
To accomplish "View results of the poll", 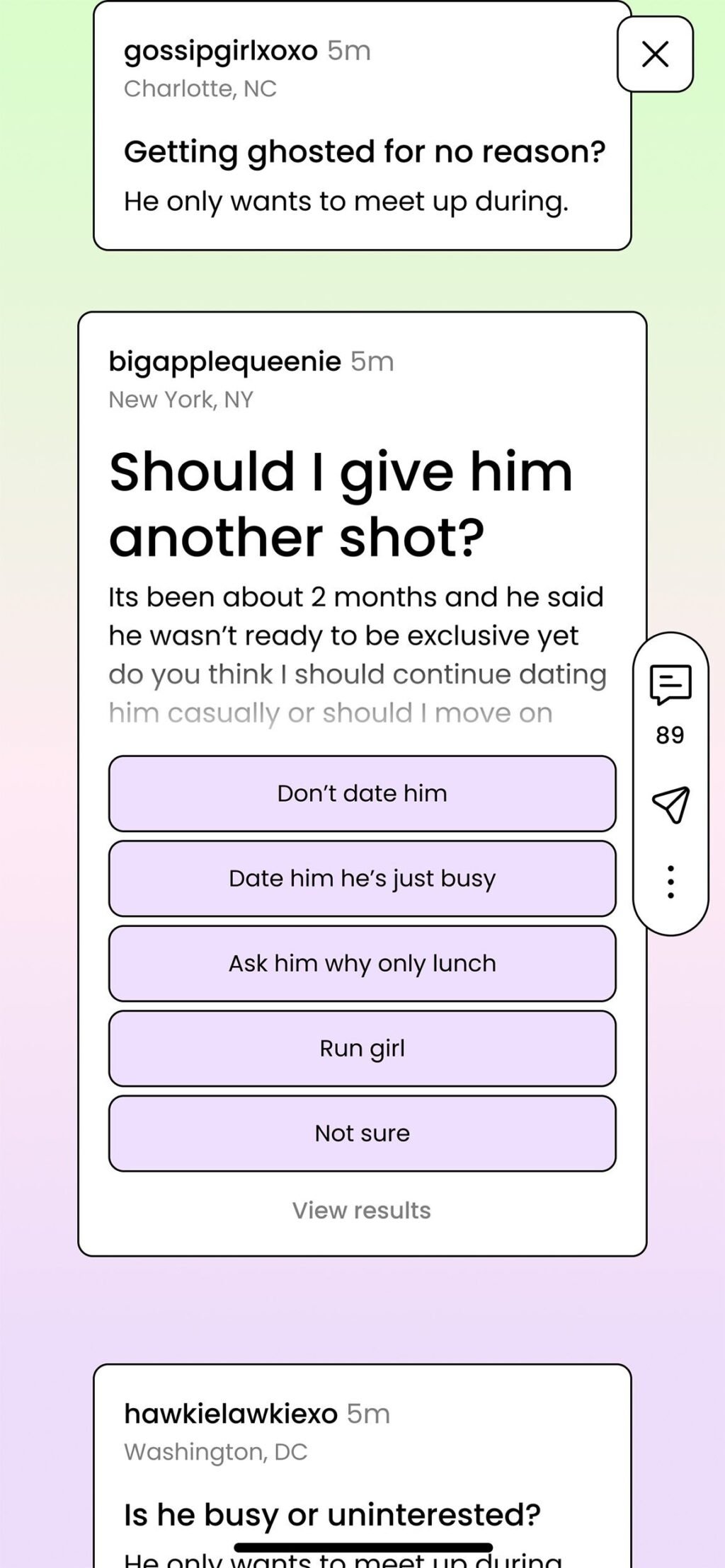I will coord(362,1210).
